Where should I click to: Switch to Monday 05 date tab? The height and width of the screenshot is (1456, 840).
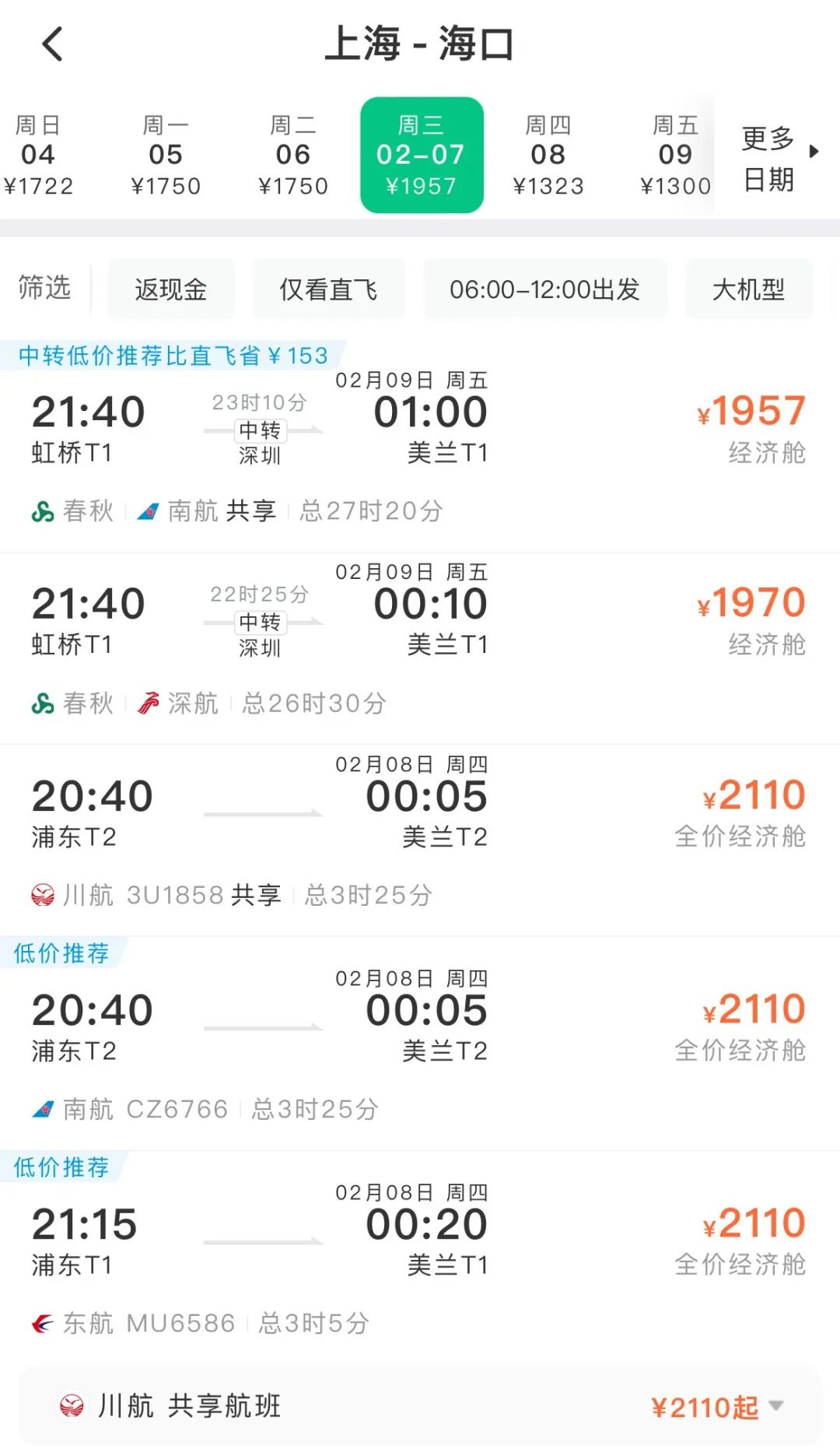[166, 156]
